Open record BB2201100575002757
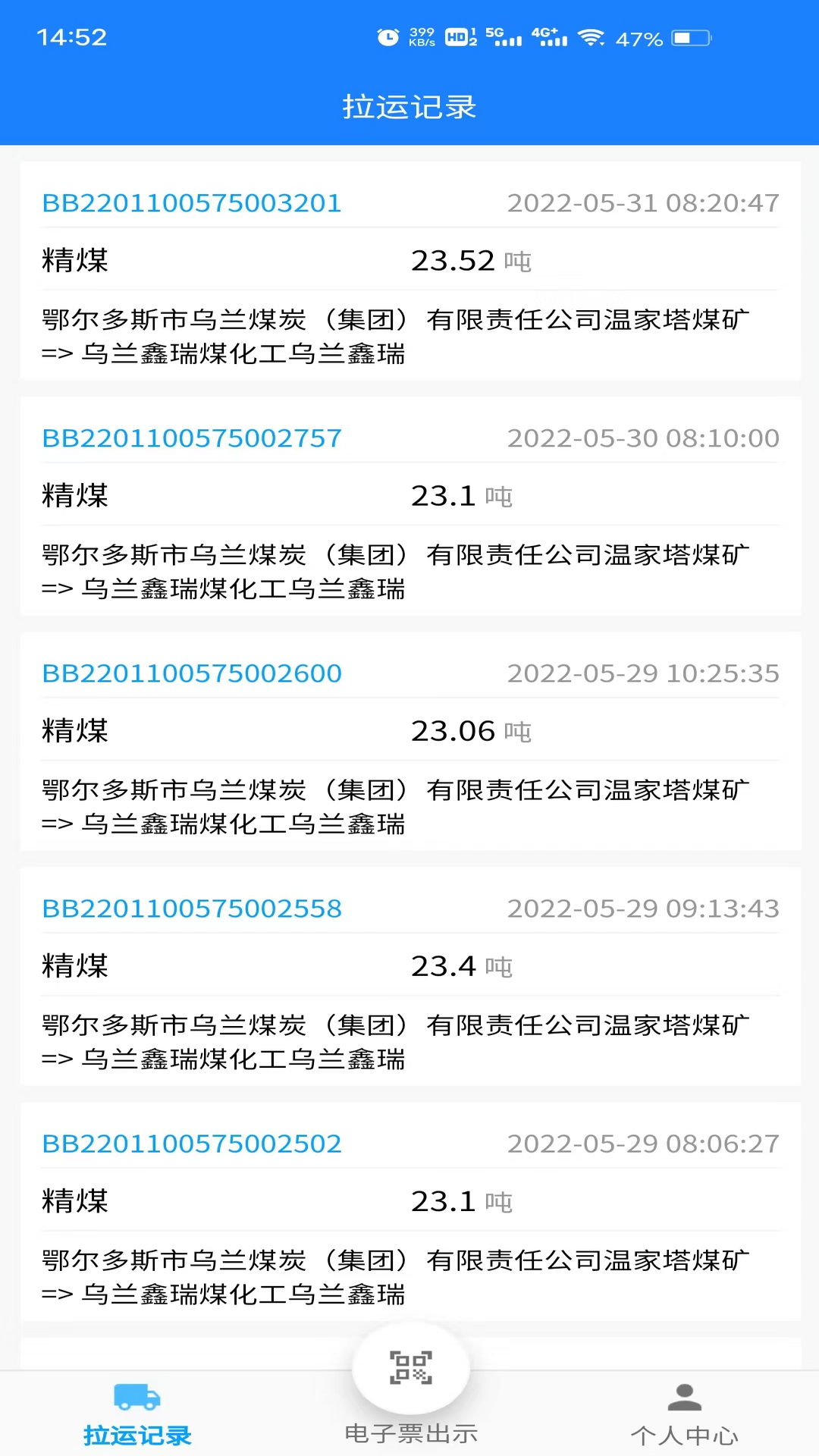This screenshot has width=819, height=1456. [191, 438]
